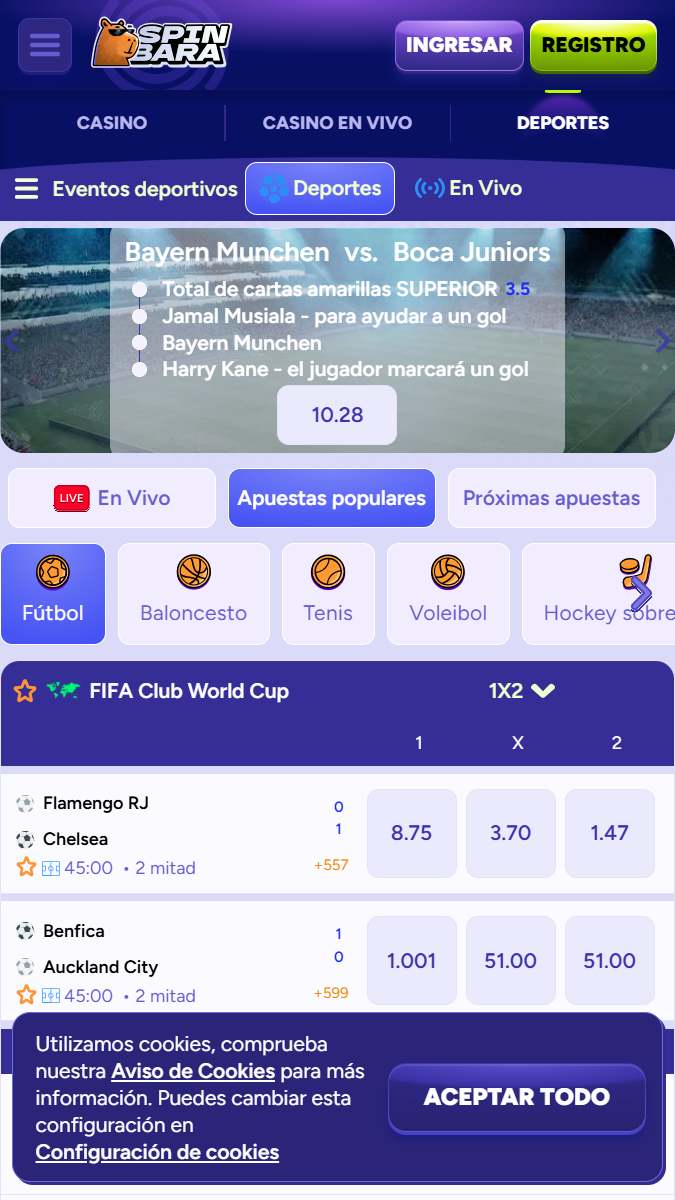Tap the 10.28 odds on the Bayern banner
Image resolution: width=675 pixels, height=1200 pixels.
(337, 414)
